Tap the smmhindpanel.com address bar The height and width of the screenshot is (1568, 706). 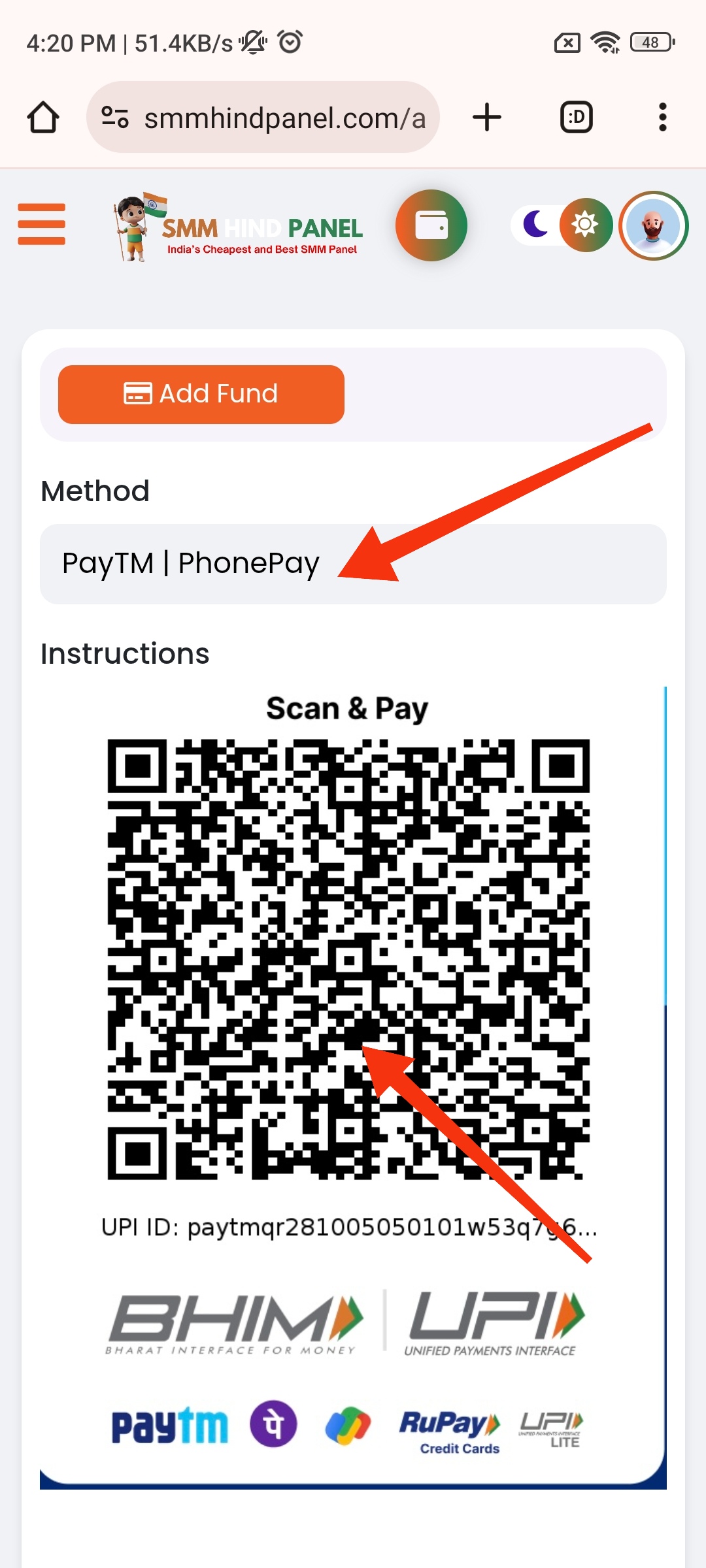click(x=263, y=118)
